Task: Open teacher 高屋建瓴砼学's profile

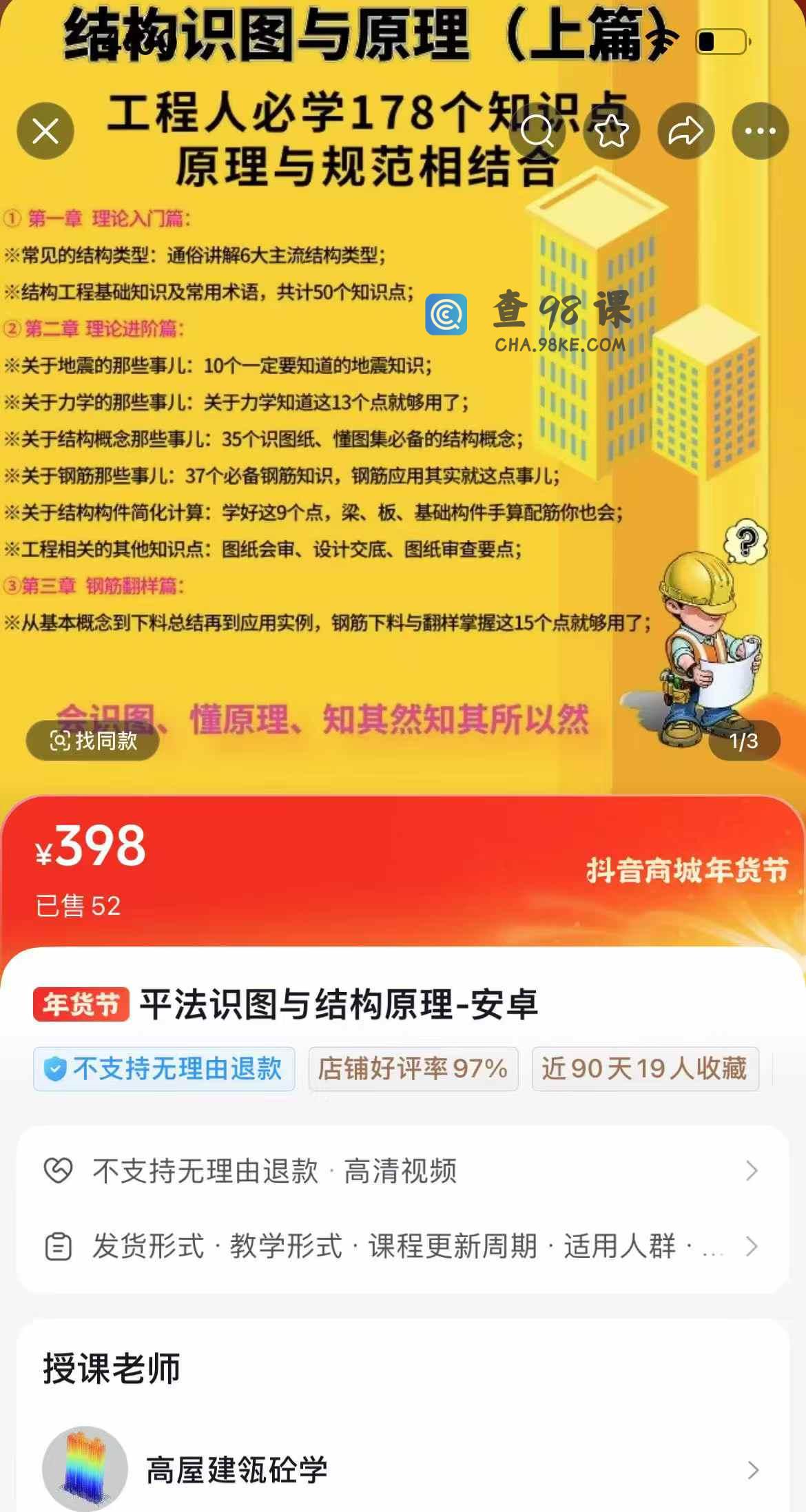Action: point(402,1470)
